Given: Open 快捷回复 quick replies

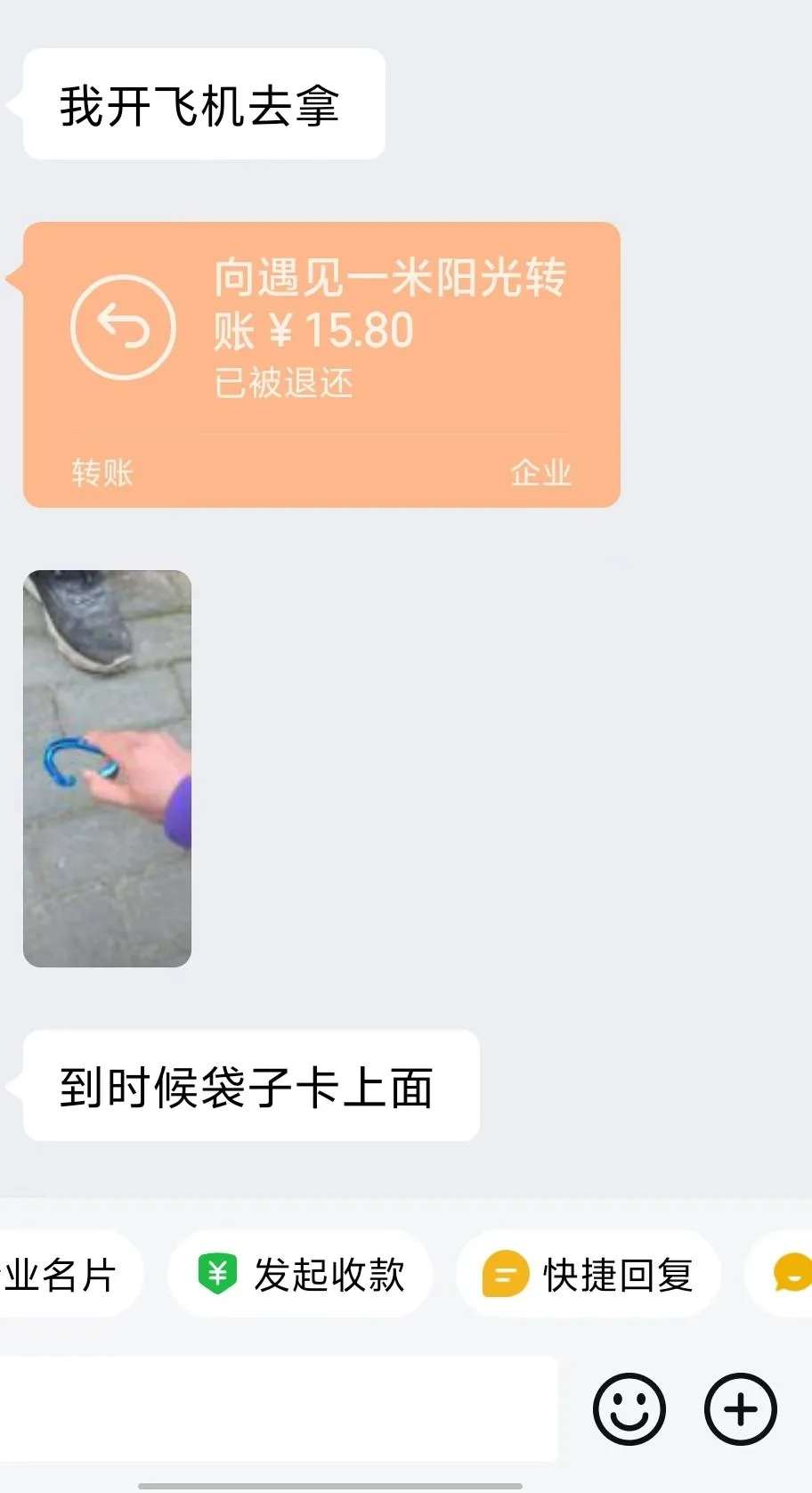Looking at the screenshot, I should [588, 1274].
